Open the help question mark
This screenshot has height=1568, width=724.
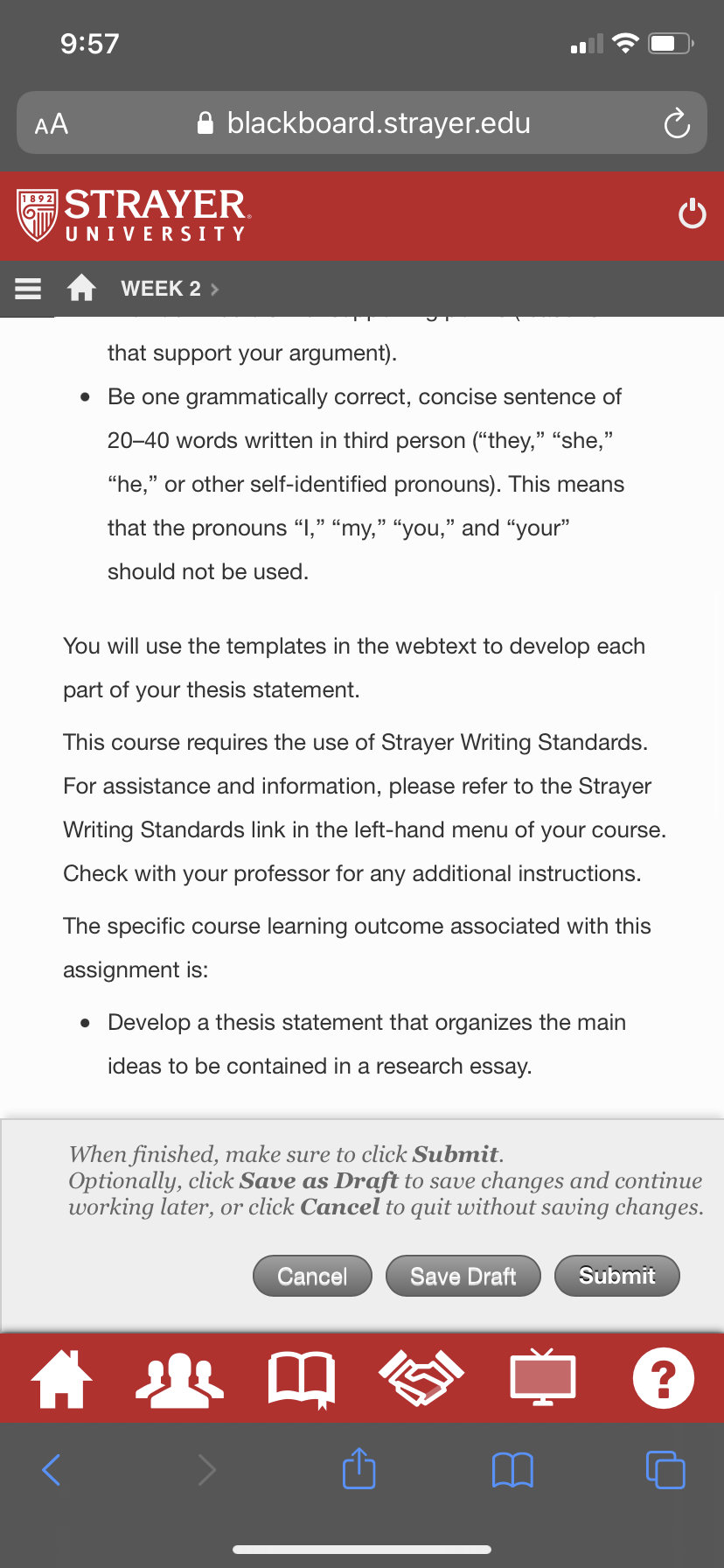664,1378
